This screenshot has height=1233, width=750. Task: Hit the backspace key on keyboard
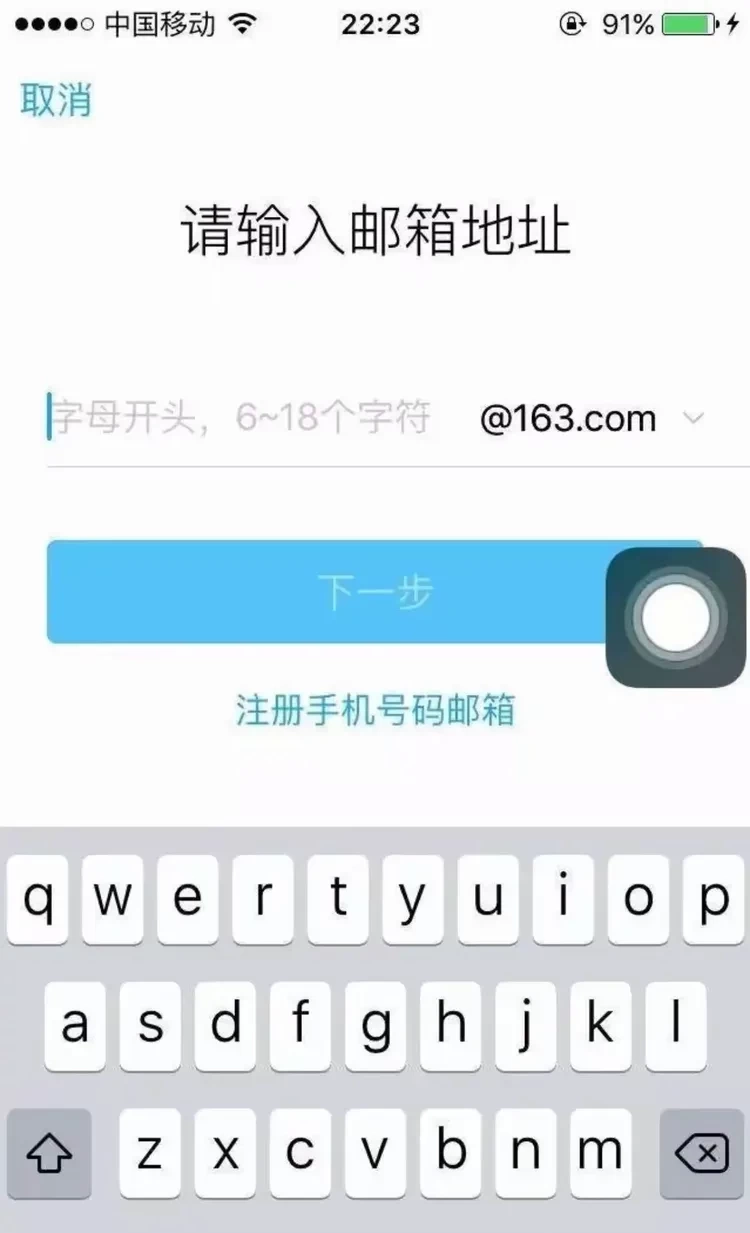tap(701, 1154)
